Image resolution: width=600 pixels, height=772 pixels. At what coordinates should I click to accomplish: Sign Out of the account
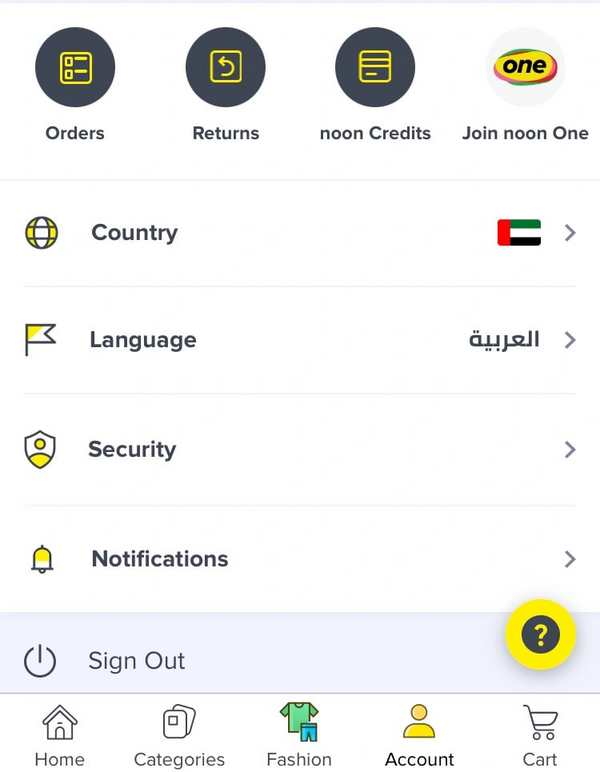(136, 661)
